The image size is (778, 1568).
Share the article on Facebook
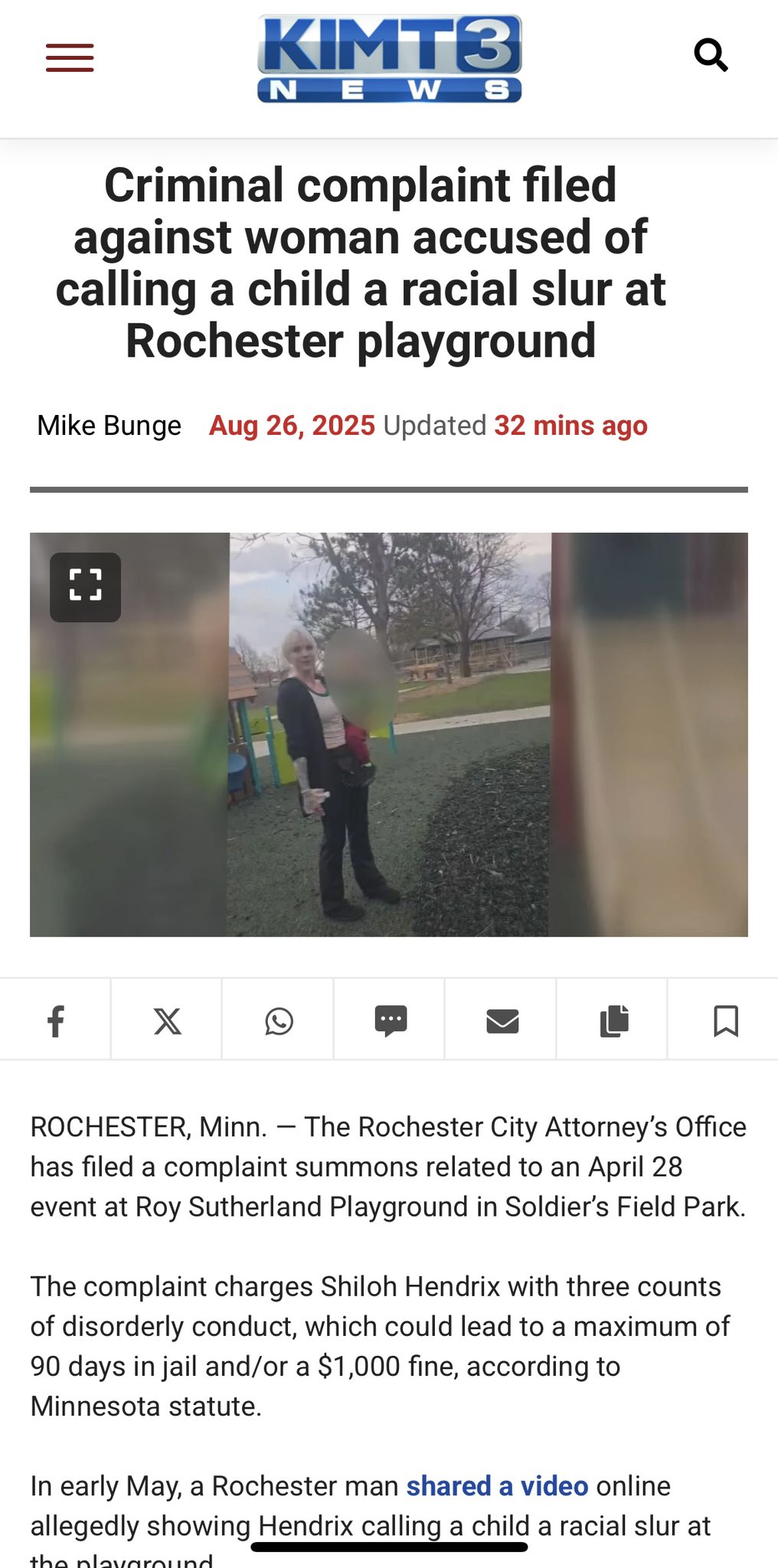pos(56,1021)
